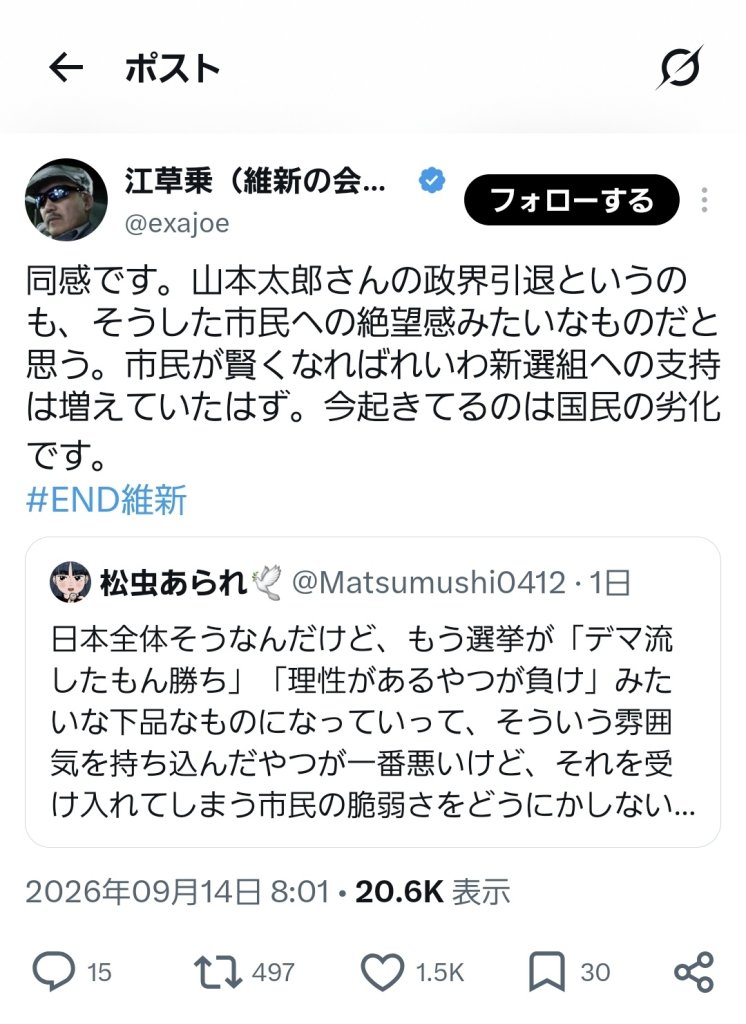Like the post with the heart icon
Screen dimensions: 746x1024
click(x=382, y=972)
